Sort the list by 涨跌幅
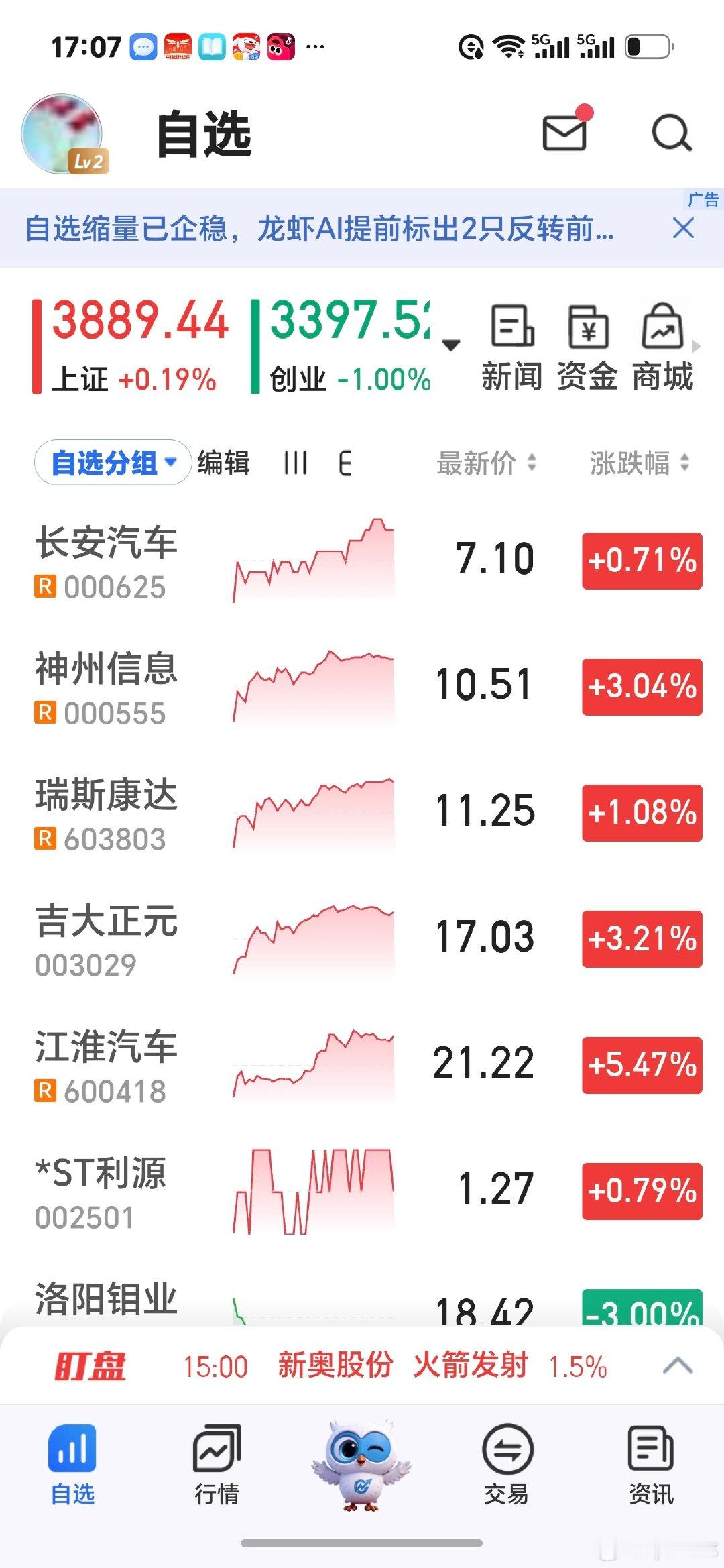 pos(639,463)
